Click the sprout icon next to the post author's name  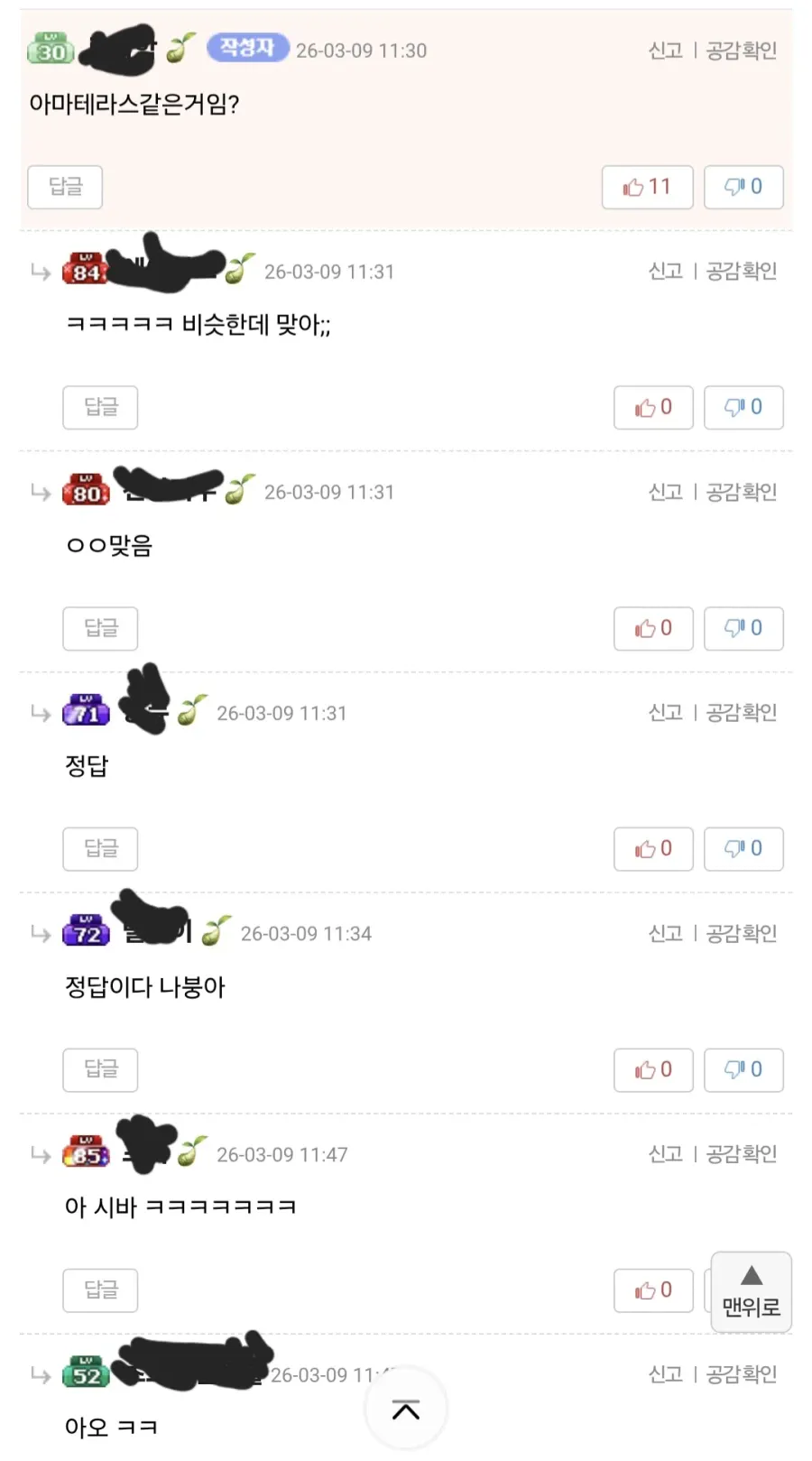tap(180, 46)
